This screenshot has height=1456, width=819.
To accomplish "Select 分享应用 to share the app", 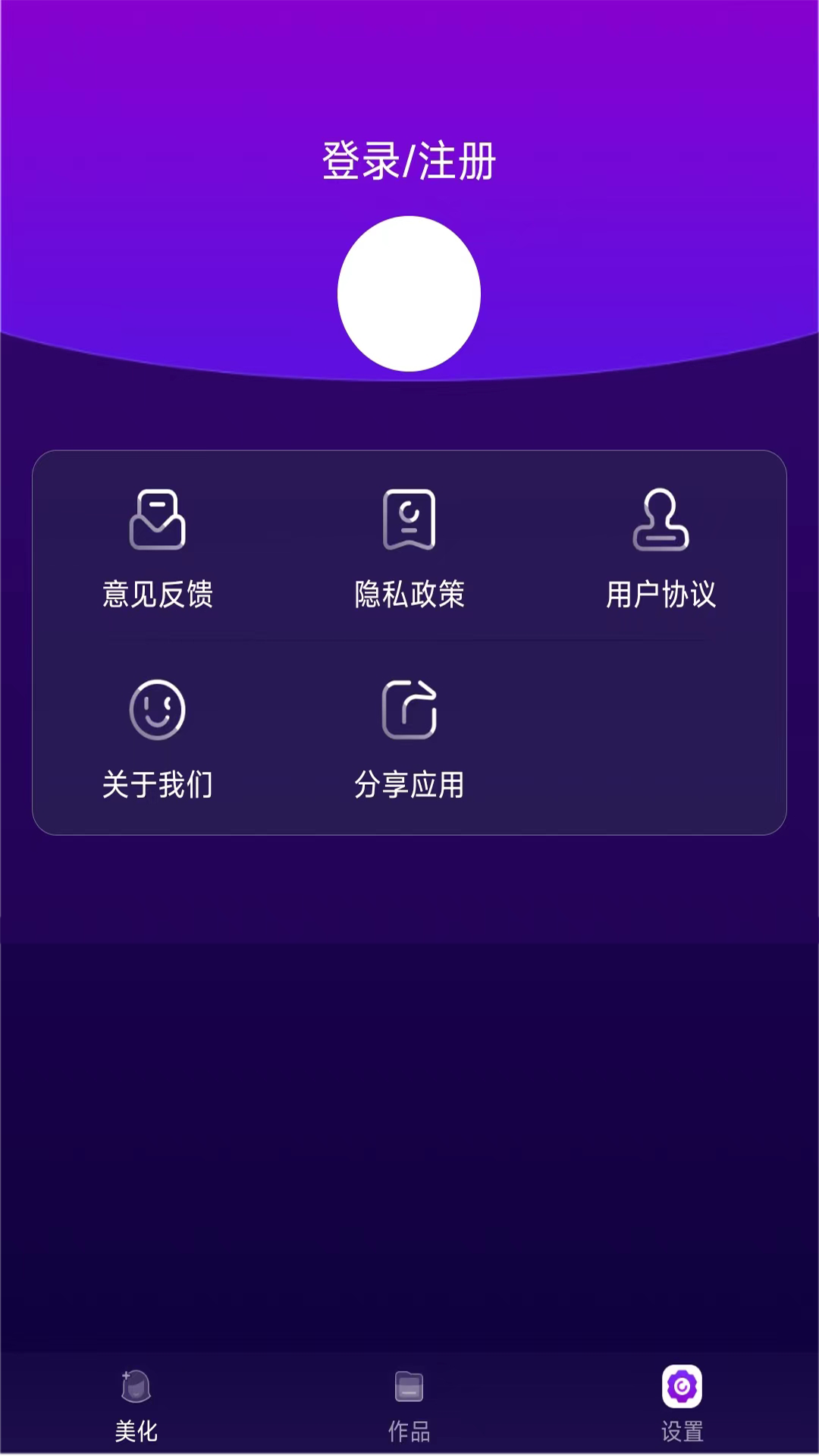I will (409, 738).
